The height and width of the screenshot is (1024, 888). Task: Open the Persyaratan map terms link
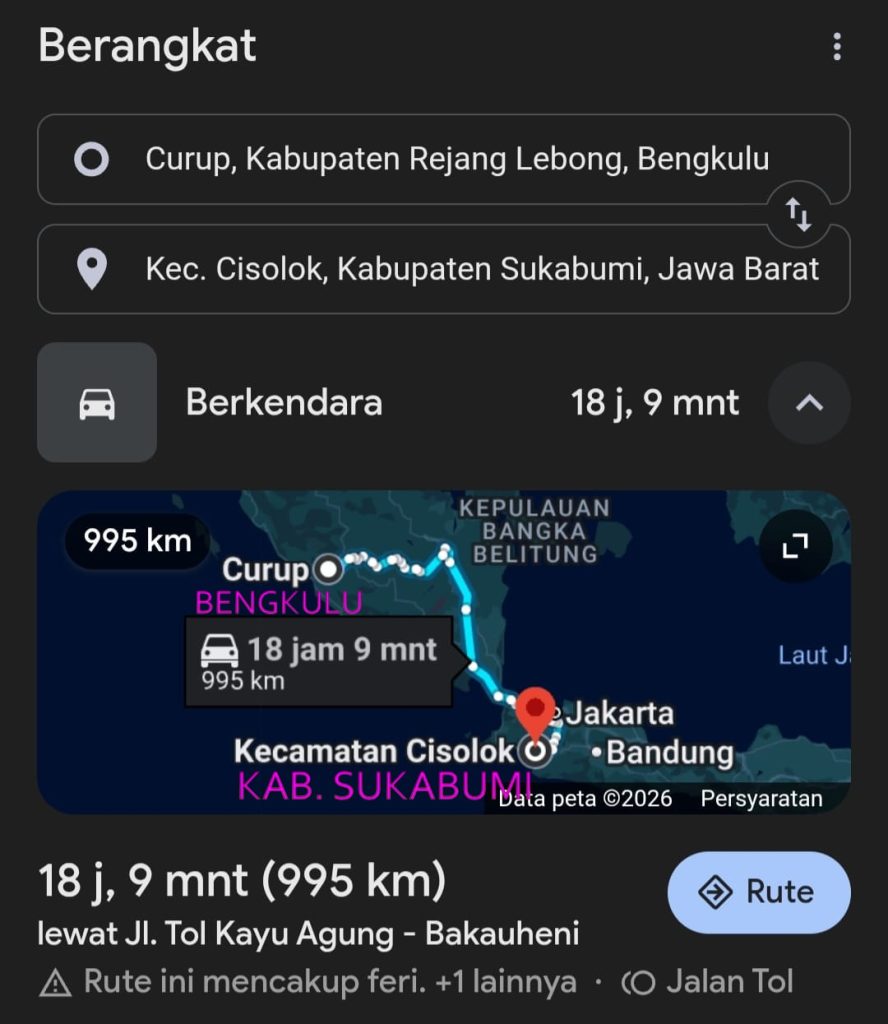[x=761, y=798]
